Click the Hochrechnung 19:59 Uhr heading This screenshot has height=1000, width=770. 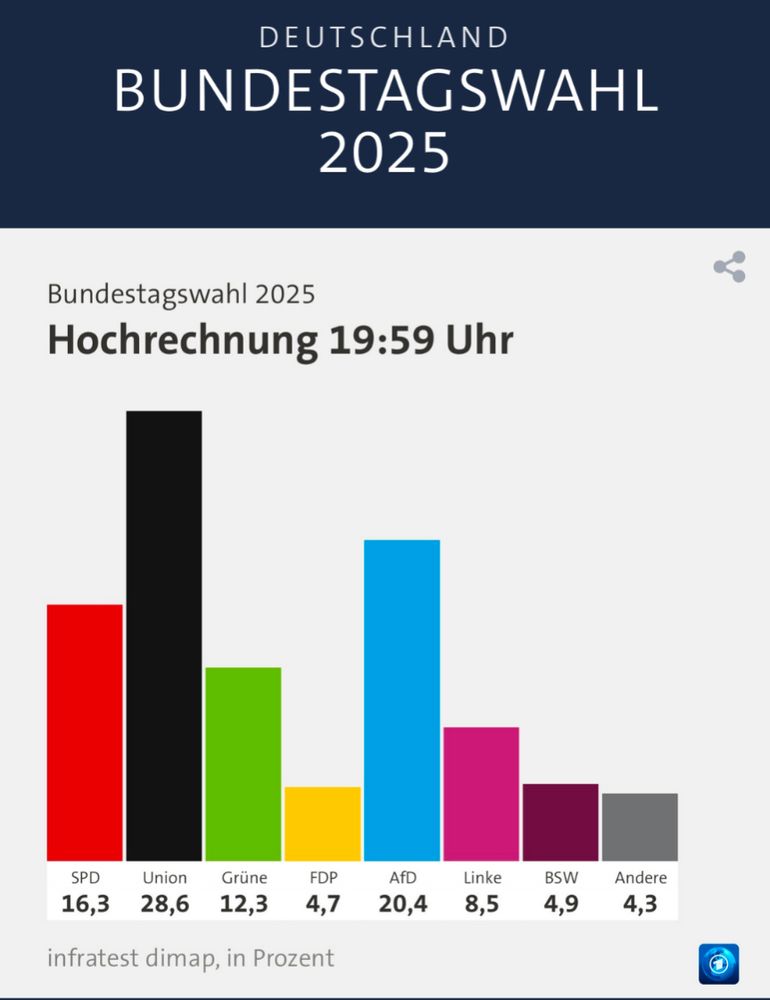(277, 339)
